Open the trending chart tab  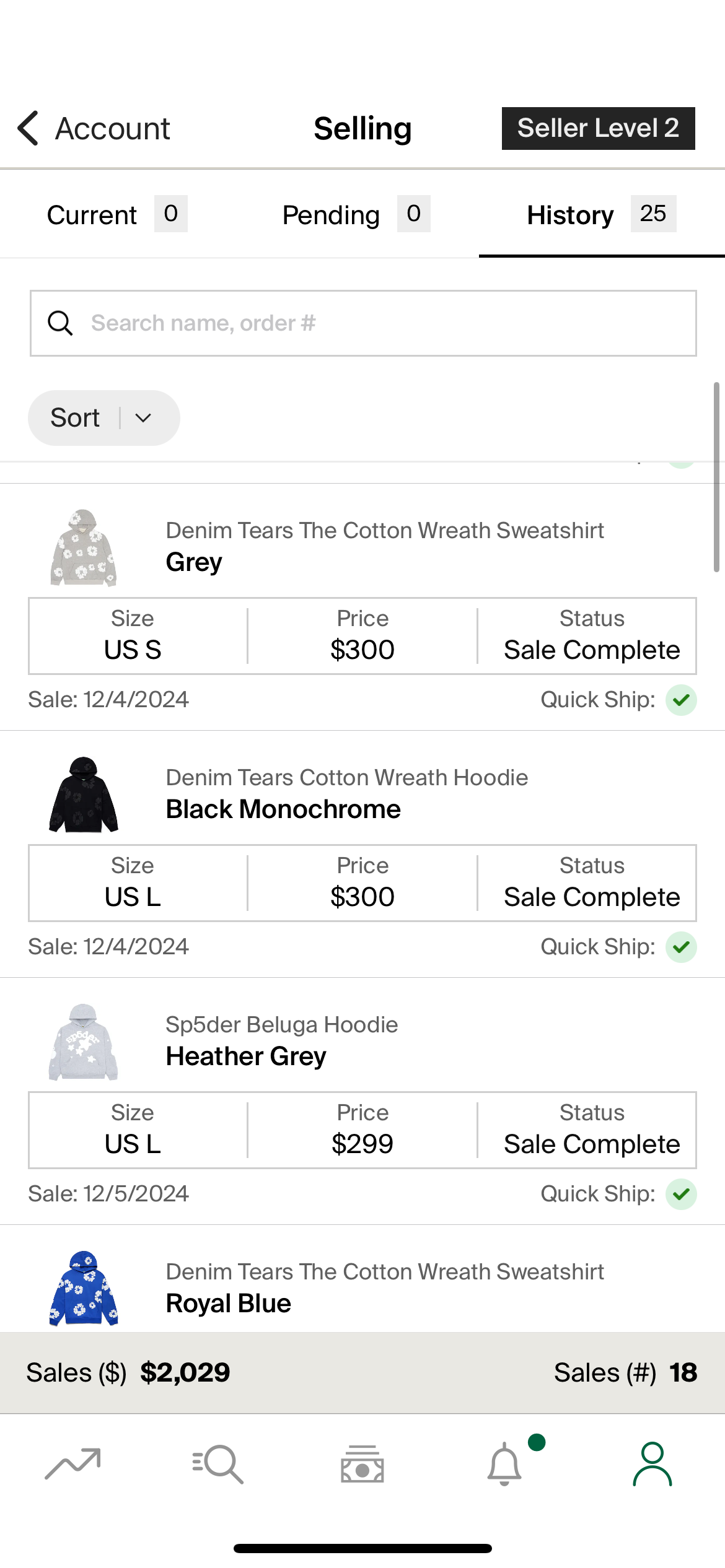click(72, 1465)
